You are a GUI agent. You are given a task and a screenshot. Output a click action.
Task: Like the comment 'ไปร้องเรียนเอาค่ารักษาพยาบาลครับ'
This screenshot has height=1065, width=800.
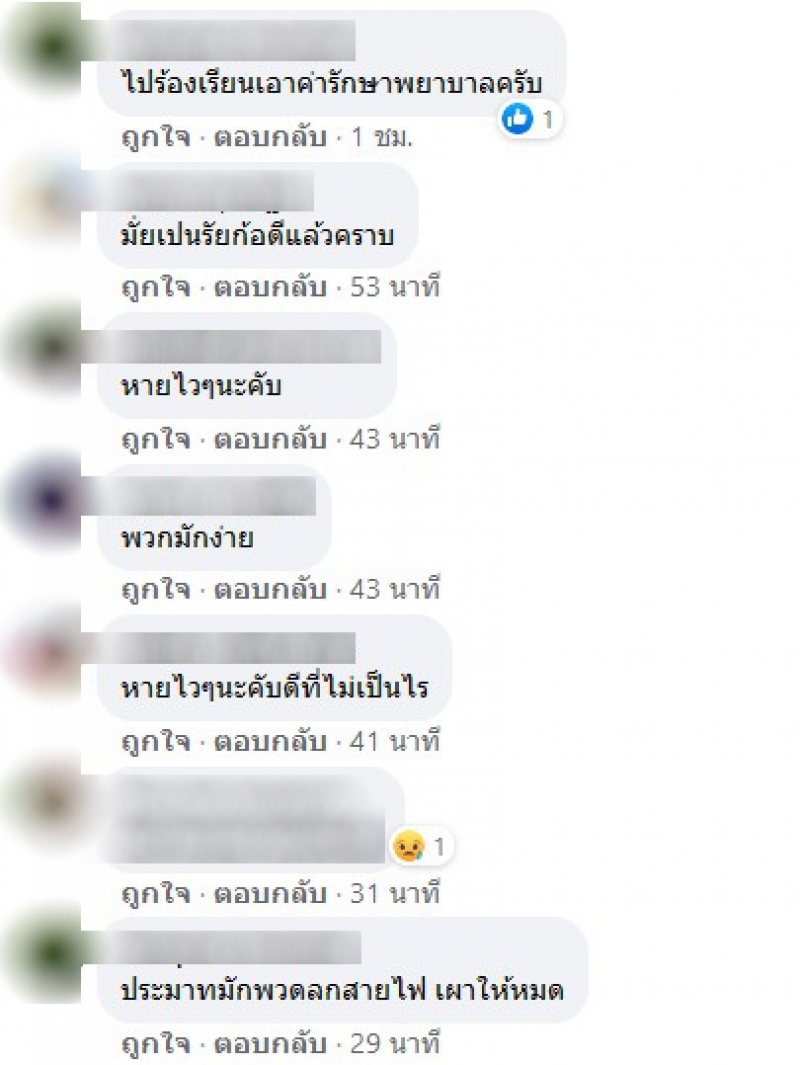pos(154,138)
